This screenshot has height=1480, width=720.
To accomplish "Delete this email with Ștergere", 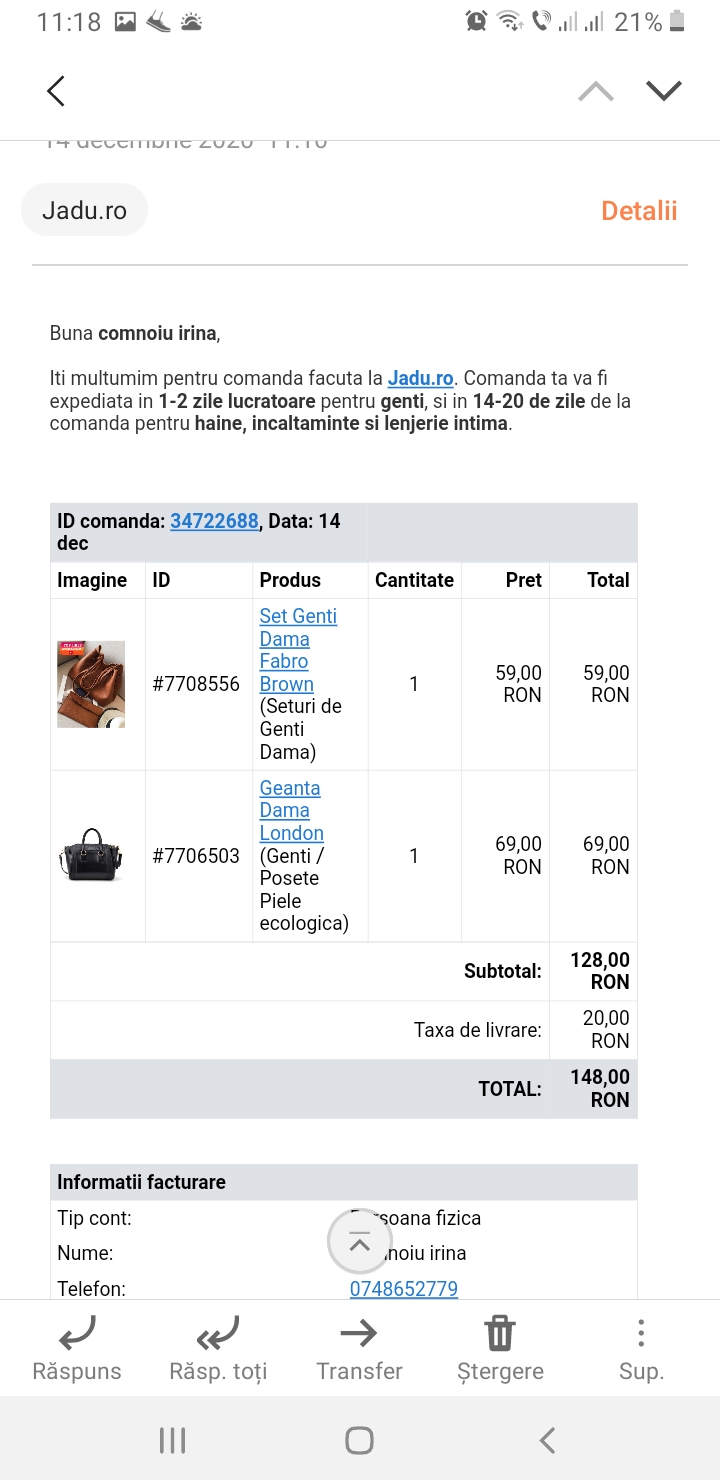I will [500, 1348].
